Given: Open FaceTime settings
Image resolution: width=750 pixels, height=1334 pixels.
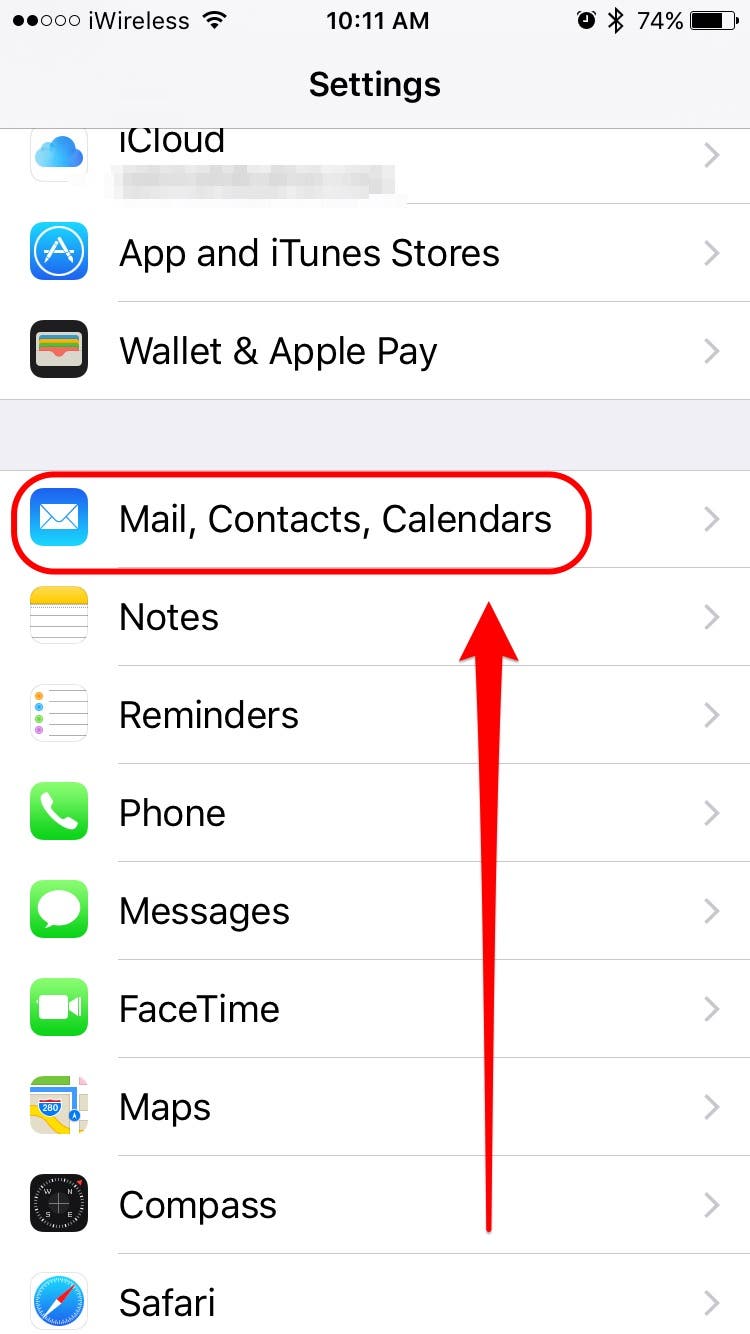Looking at the screenshot, I should click(375, 1009).
